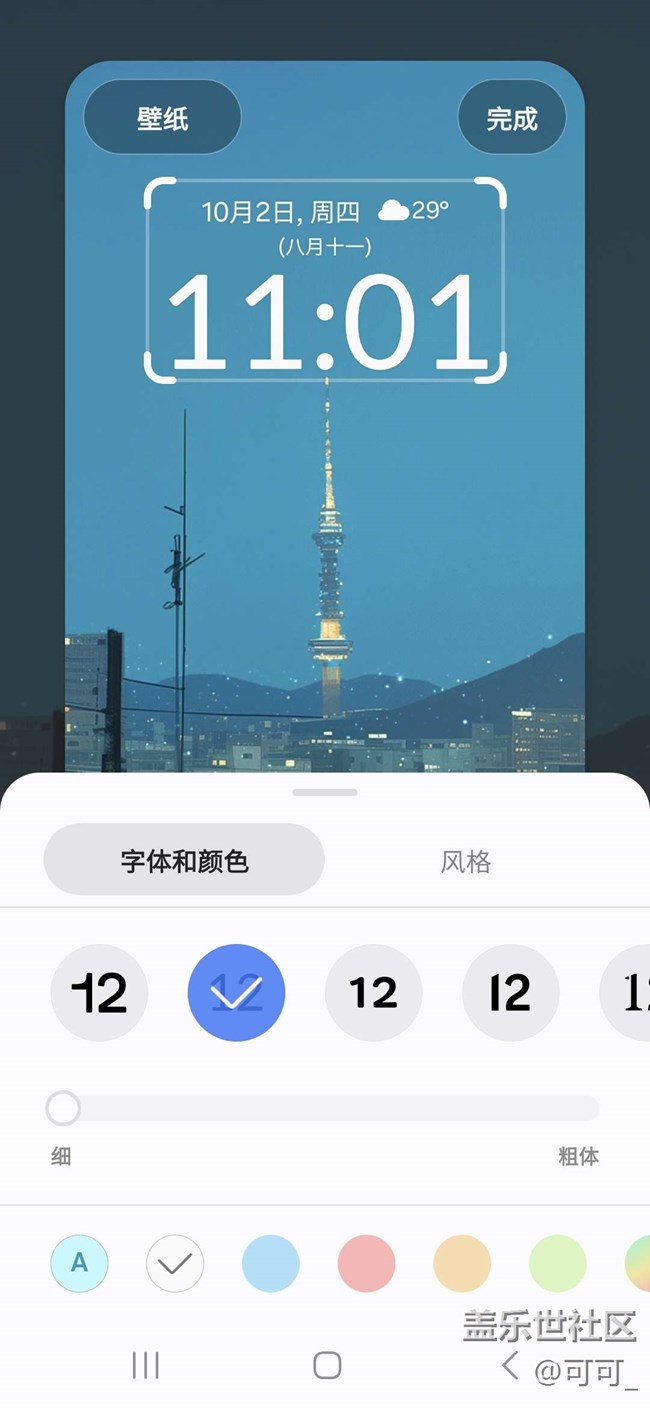This screenshot has width=650, height=1408.
Task: Pick the light green color swatch
Action: (557, 1263)
